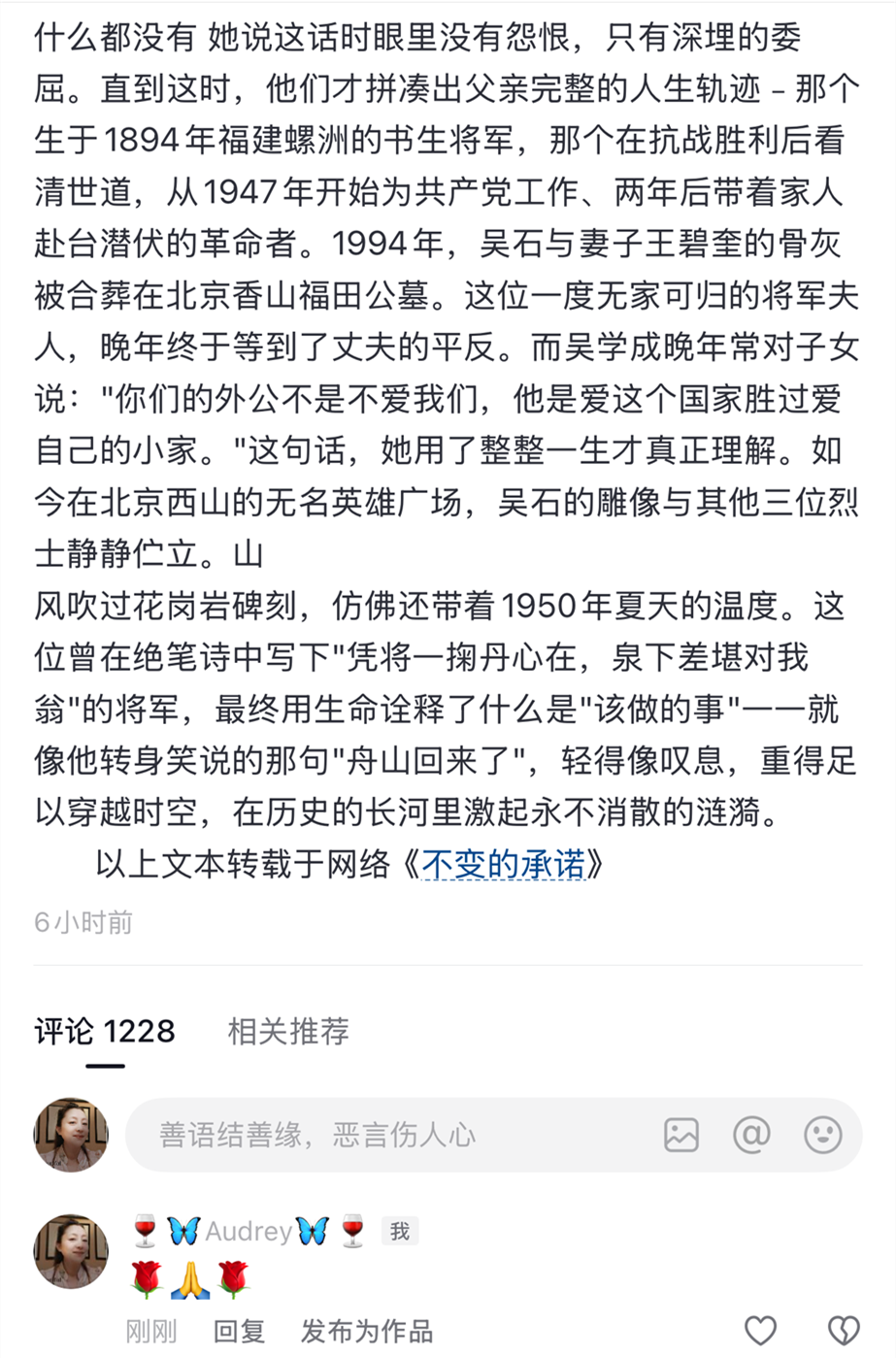Attach an image to the comment
This screenshot has width=896, height=1358.
pyautogui.click(x=680, y=1135)
